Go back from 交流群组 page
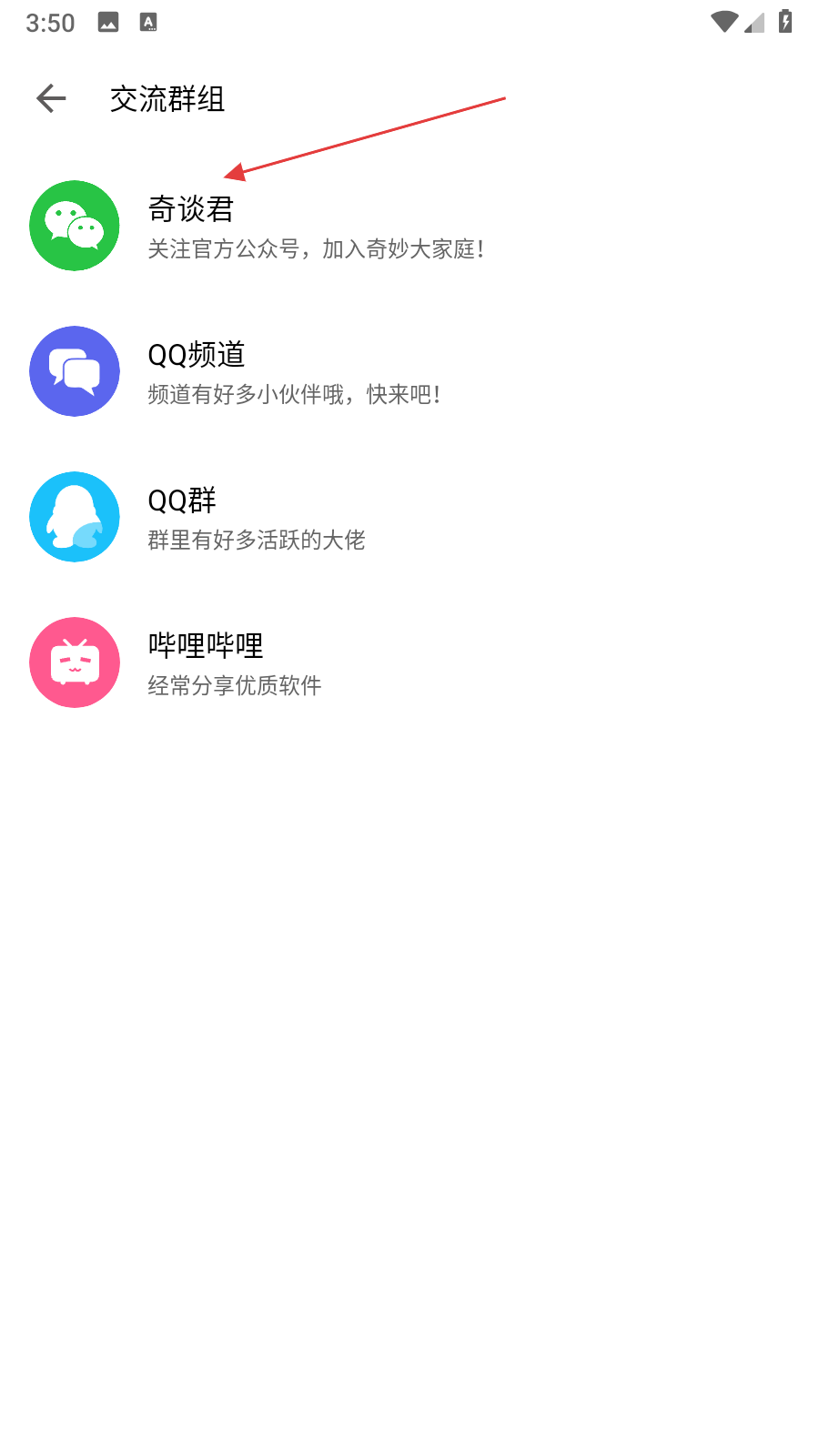This screenshot has width=819, height=1456. point(52,98)
